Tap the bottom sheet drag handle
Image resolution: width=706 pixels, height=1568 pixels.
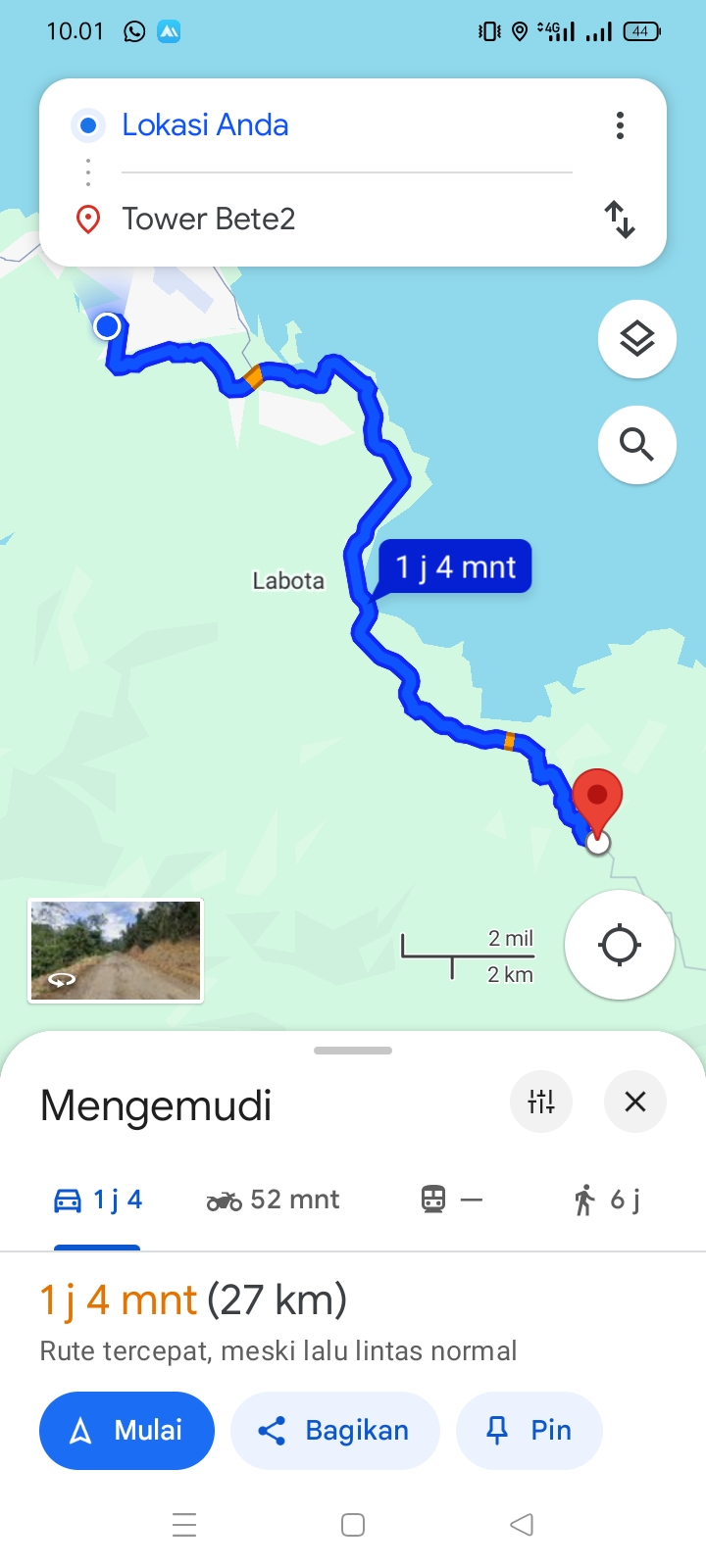pos(353,1051)
